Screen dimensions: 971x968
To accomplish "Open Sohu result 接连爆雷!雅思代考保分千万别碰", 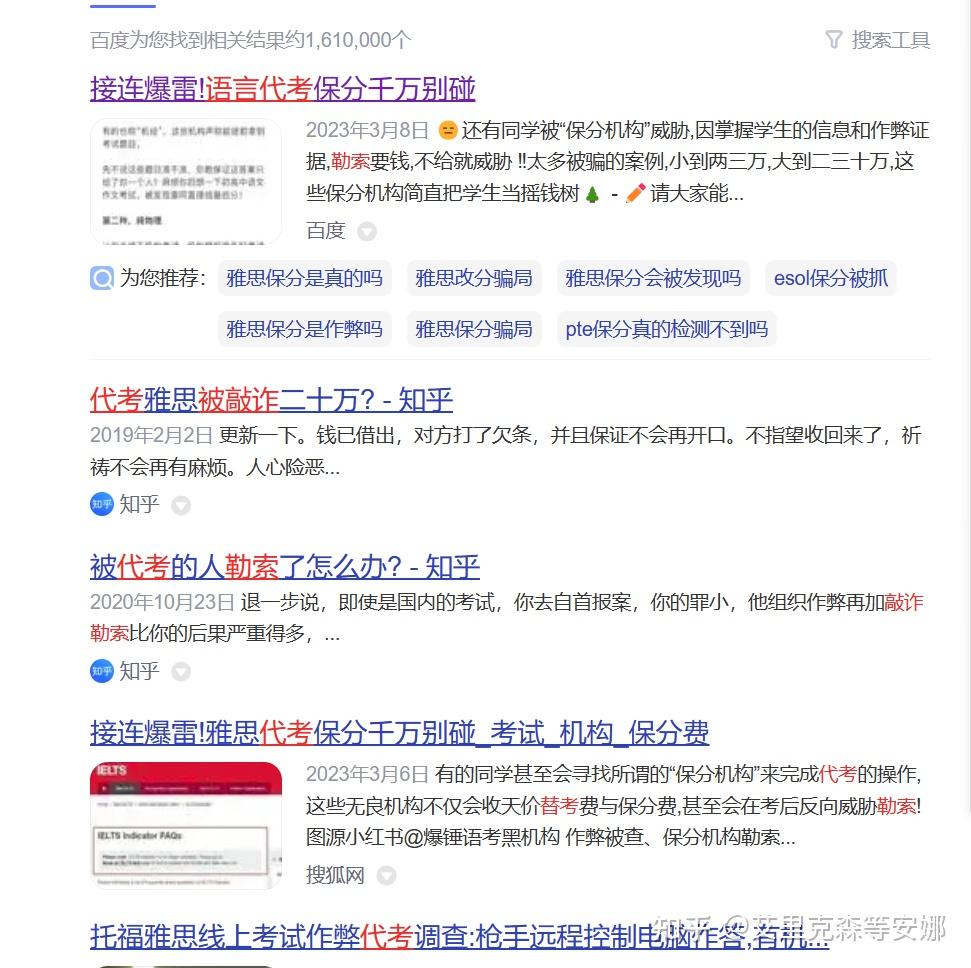I will pyautogui.click(x=399, y=733).
